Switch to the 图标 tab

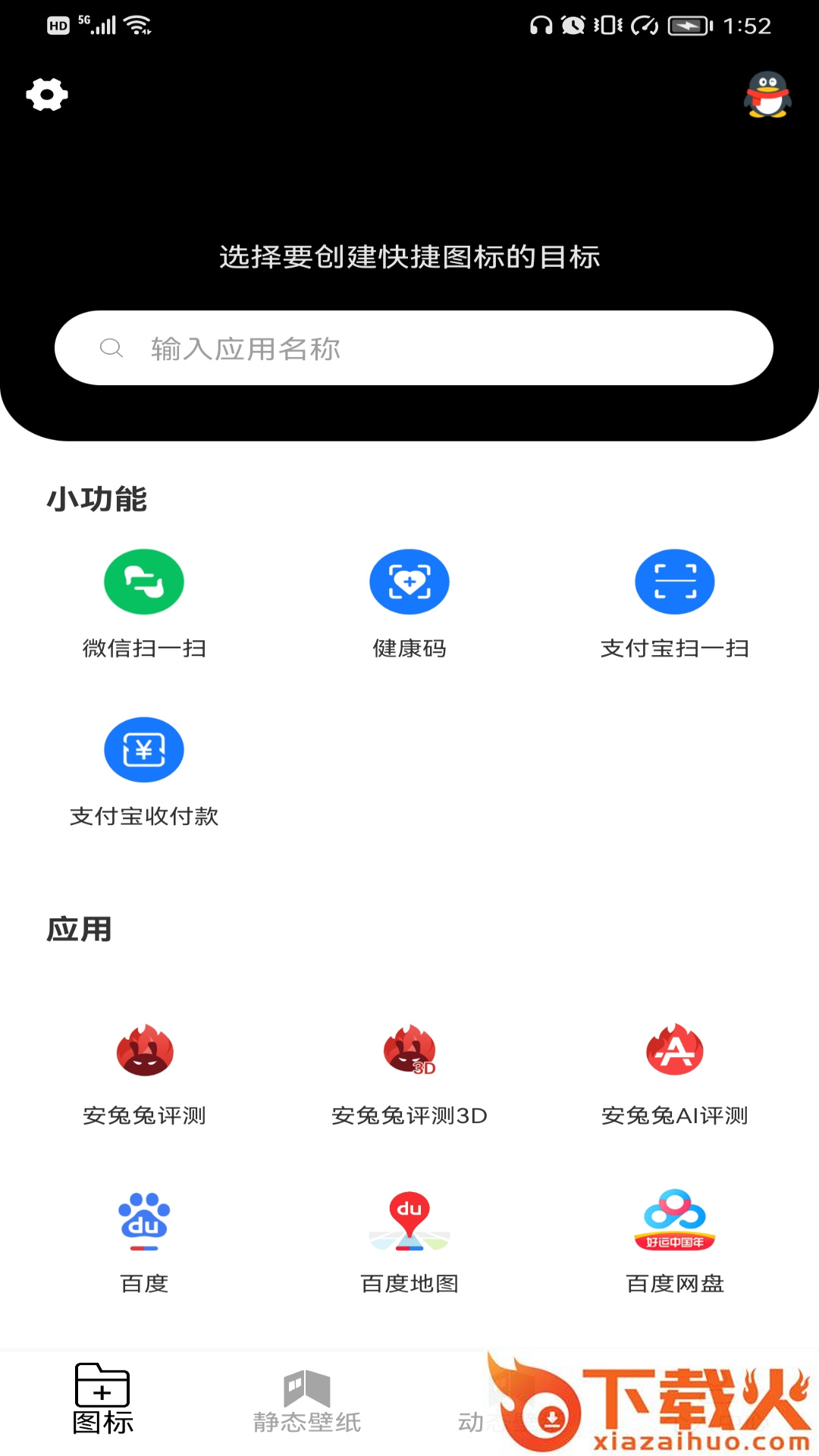102,1399
